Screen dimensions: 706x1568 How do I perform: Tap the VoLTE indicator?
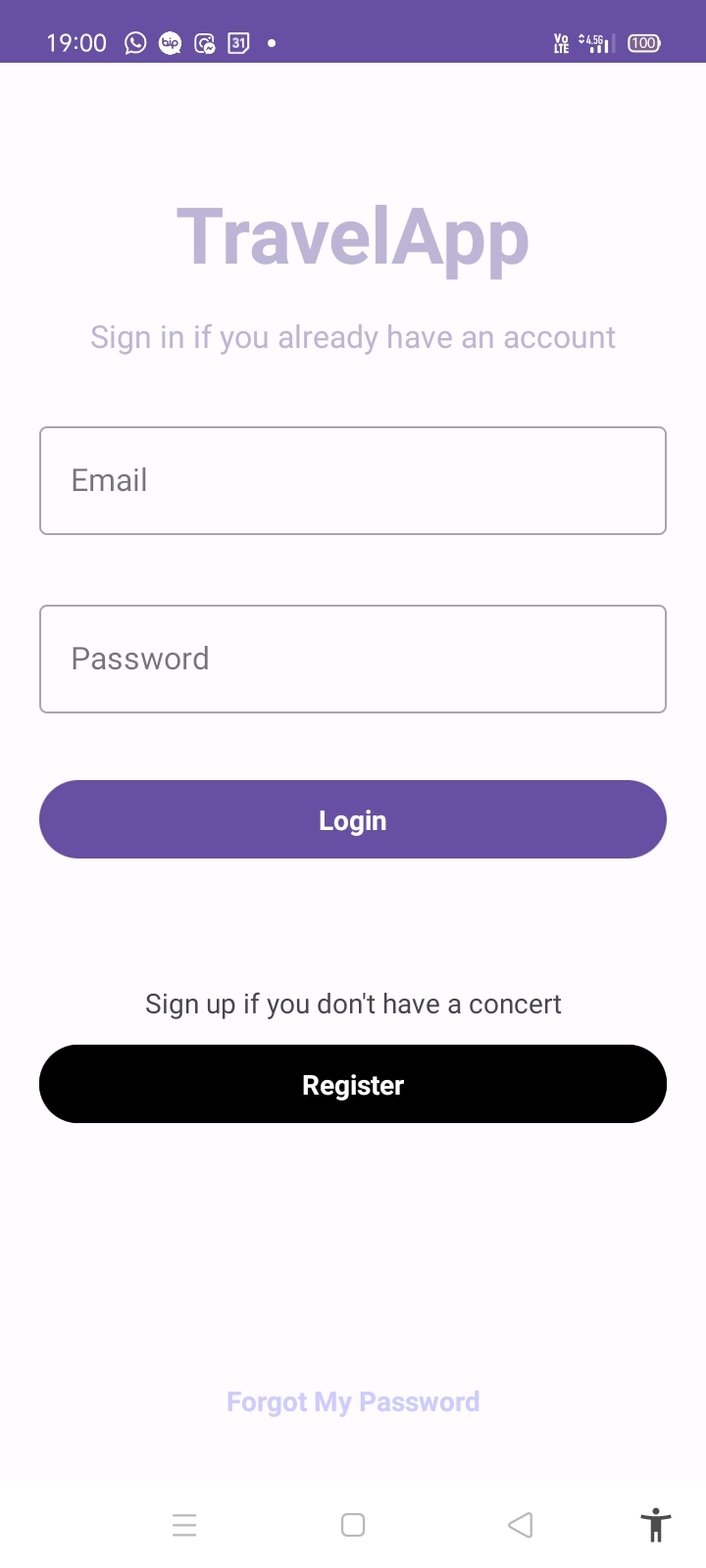[560, 43]
